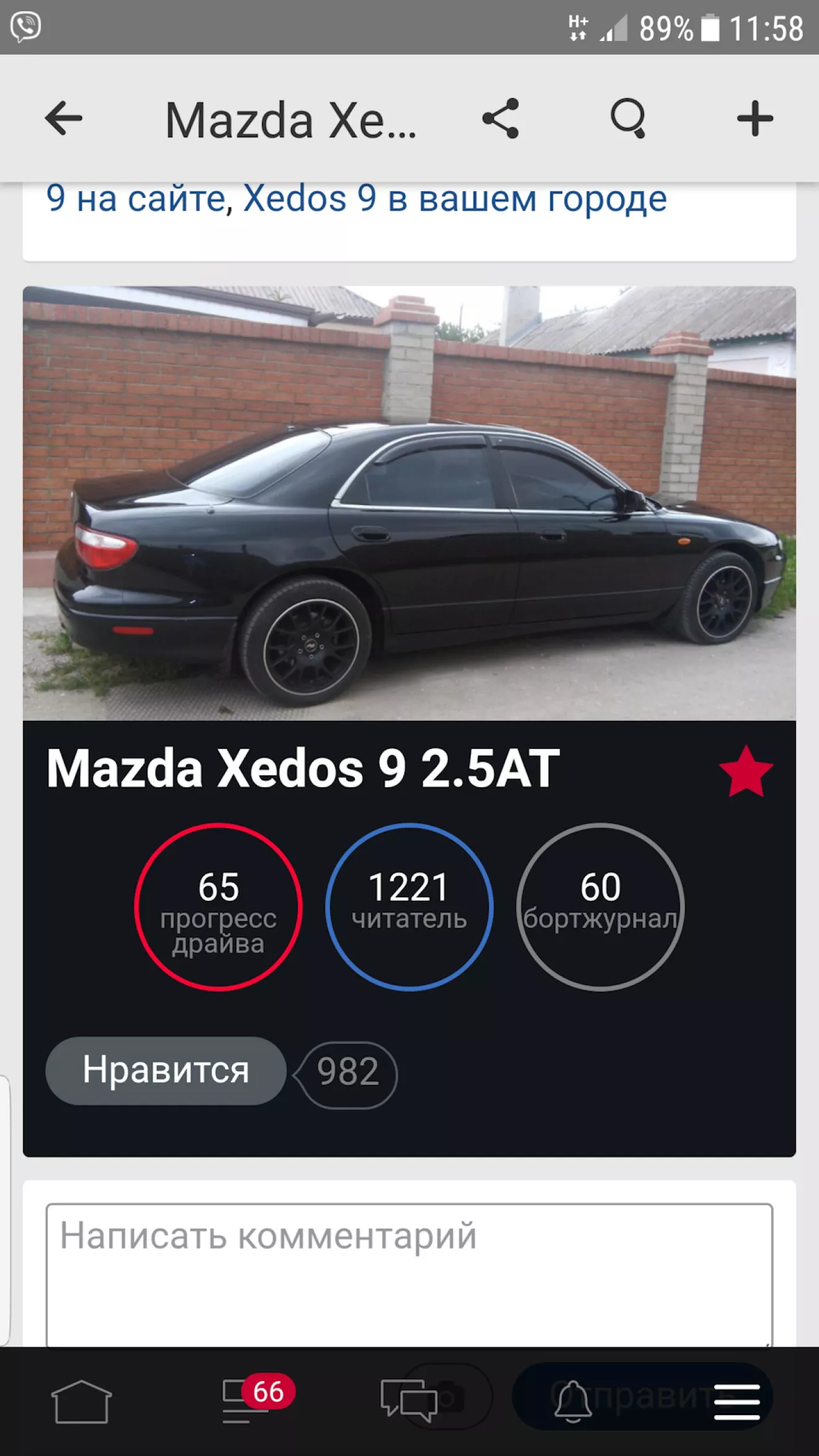
Task: Go back using the arrow icon
Action: click(63, 118)
